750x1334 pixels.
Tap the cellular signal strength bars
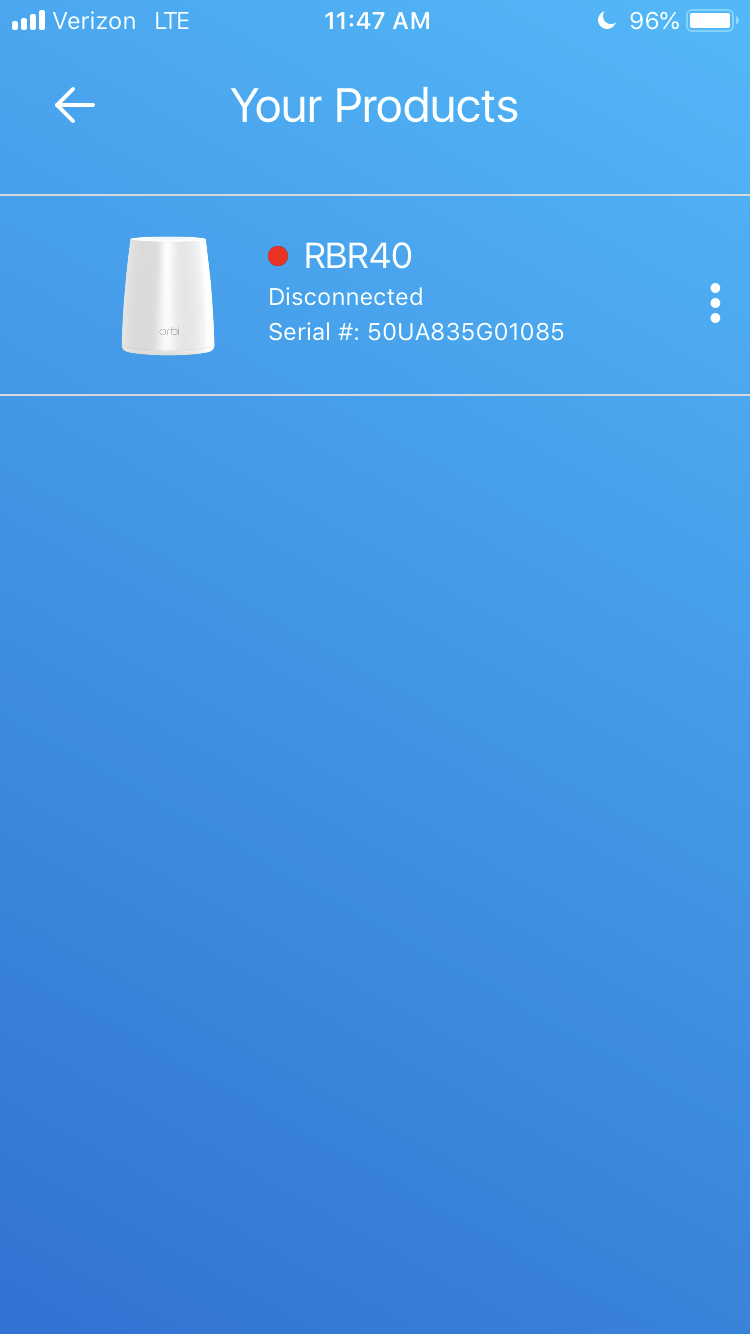(x=27, y=20)
